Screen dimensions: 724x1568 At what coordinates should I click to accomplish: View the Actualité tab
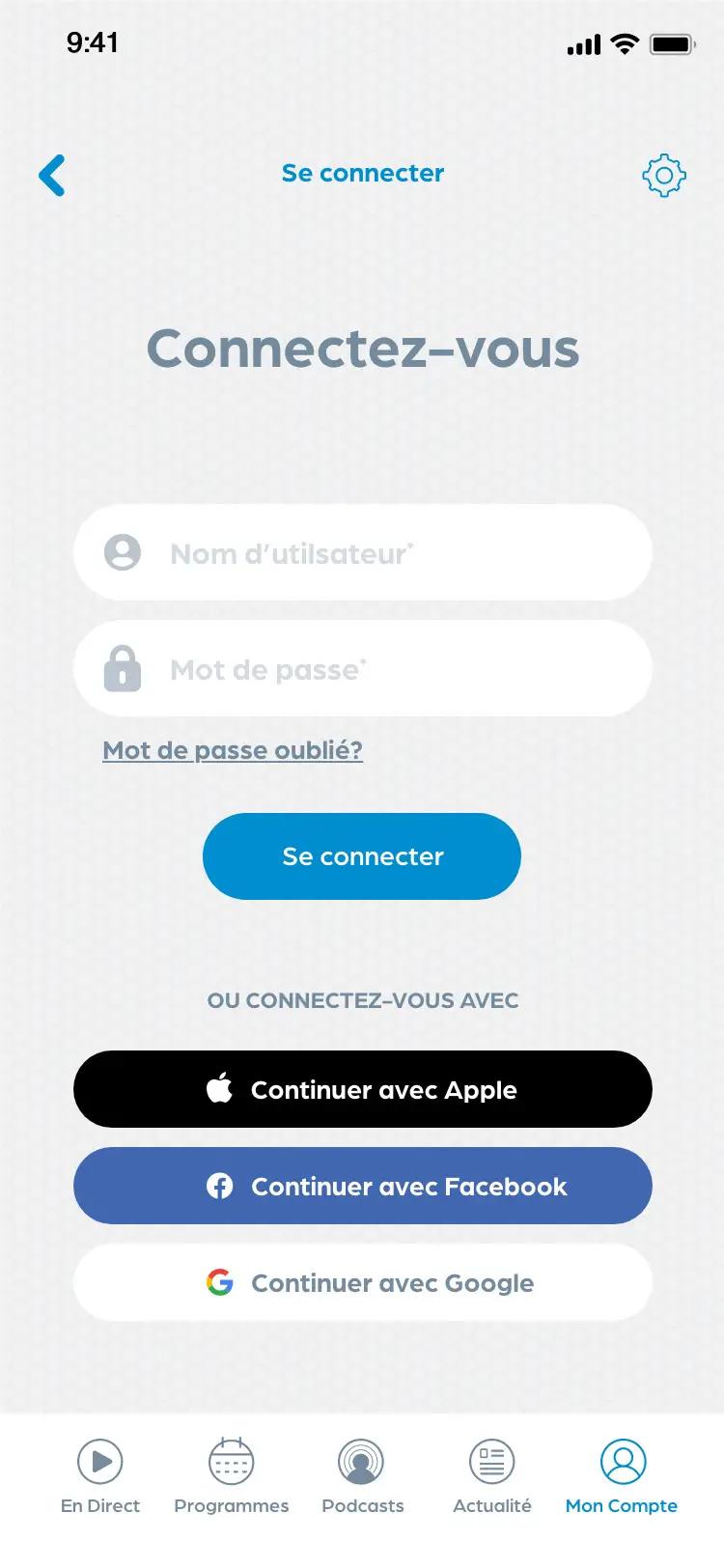point(492,1475)
